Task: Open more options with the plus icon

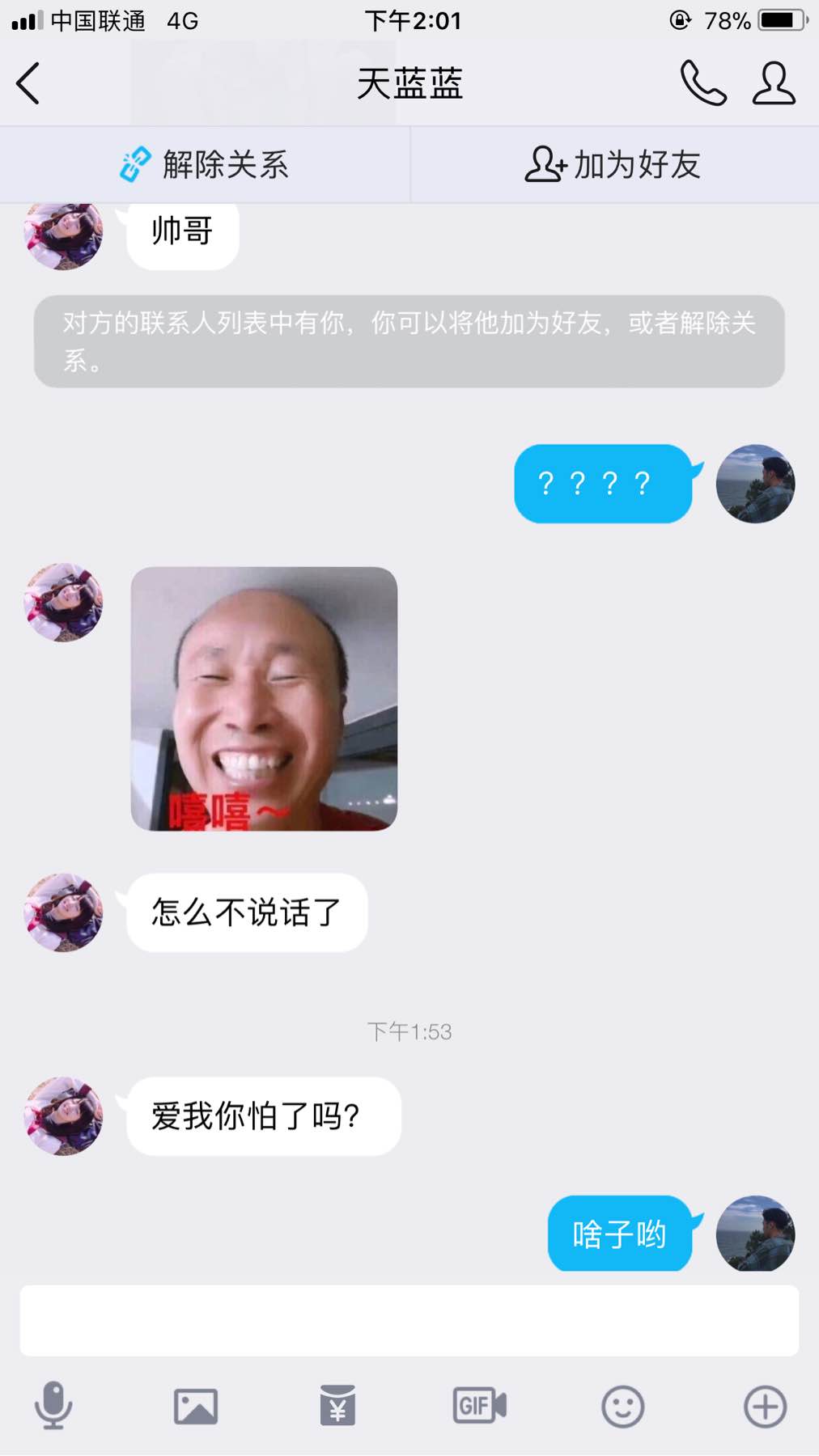Action: [x=765, y=1406]
